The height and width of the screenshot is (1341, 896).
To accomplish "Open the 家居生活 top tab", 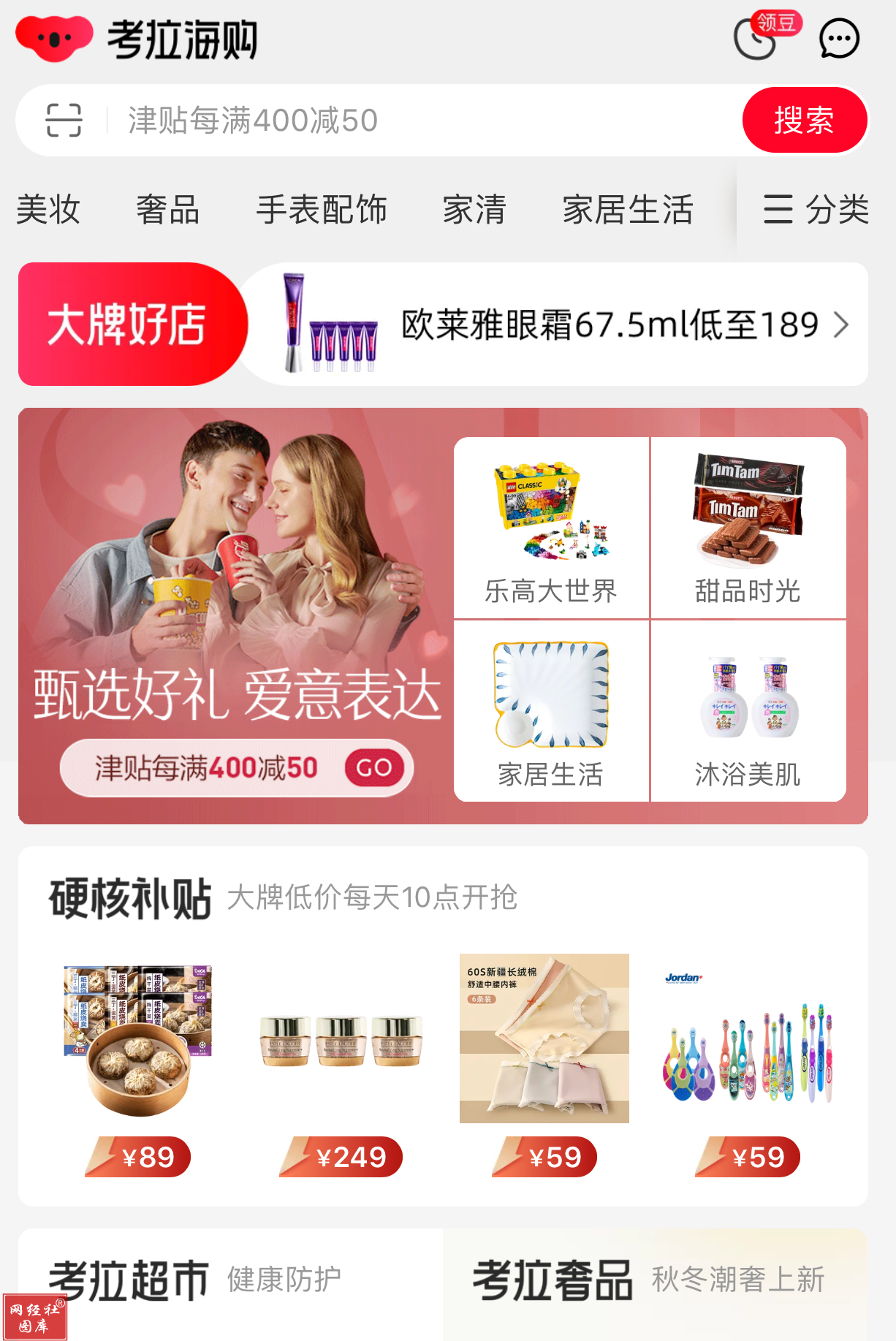I will click(x=627, y=210).
